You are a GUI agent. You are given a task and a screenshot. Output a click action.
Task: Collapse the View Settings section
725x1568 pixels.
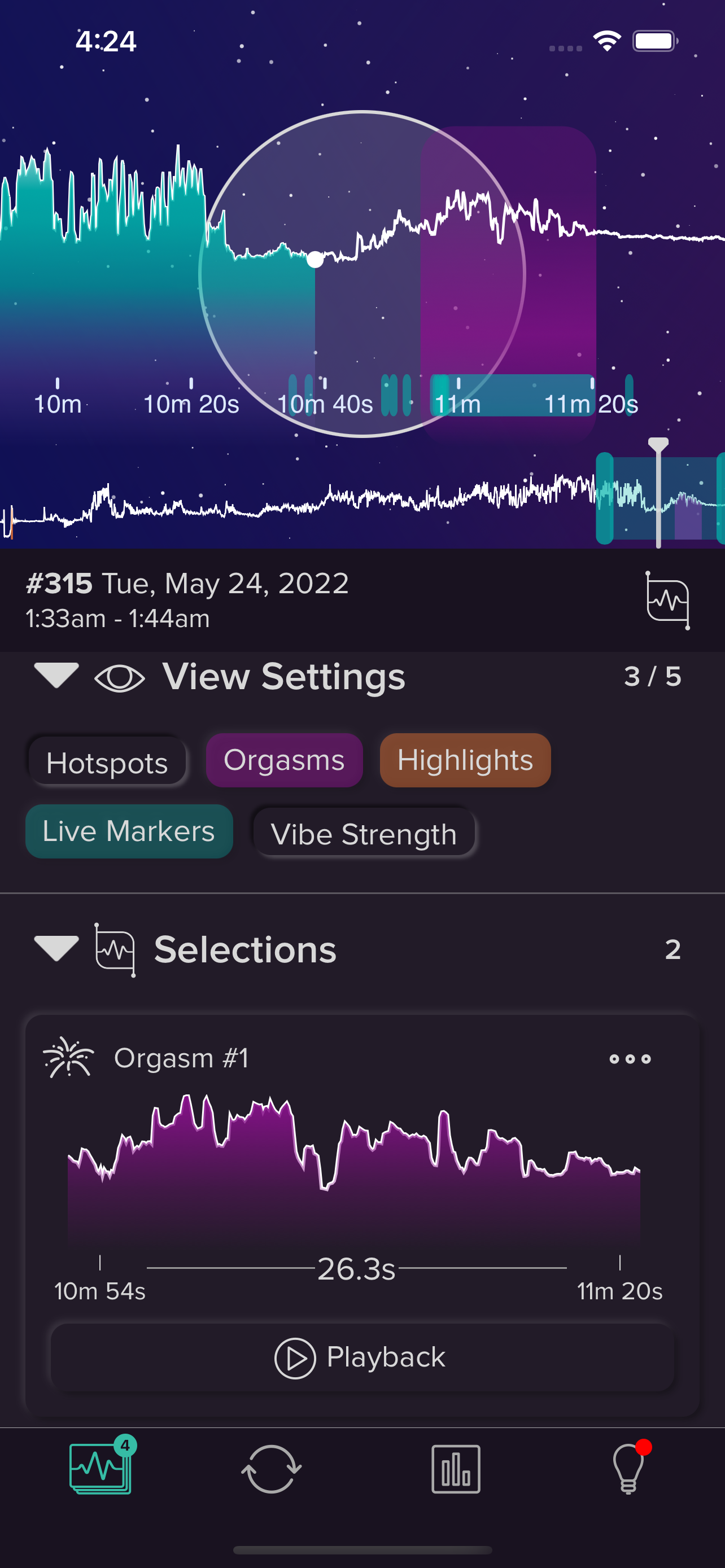[x=56, y=676]
